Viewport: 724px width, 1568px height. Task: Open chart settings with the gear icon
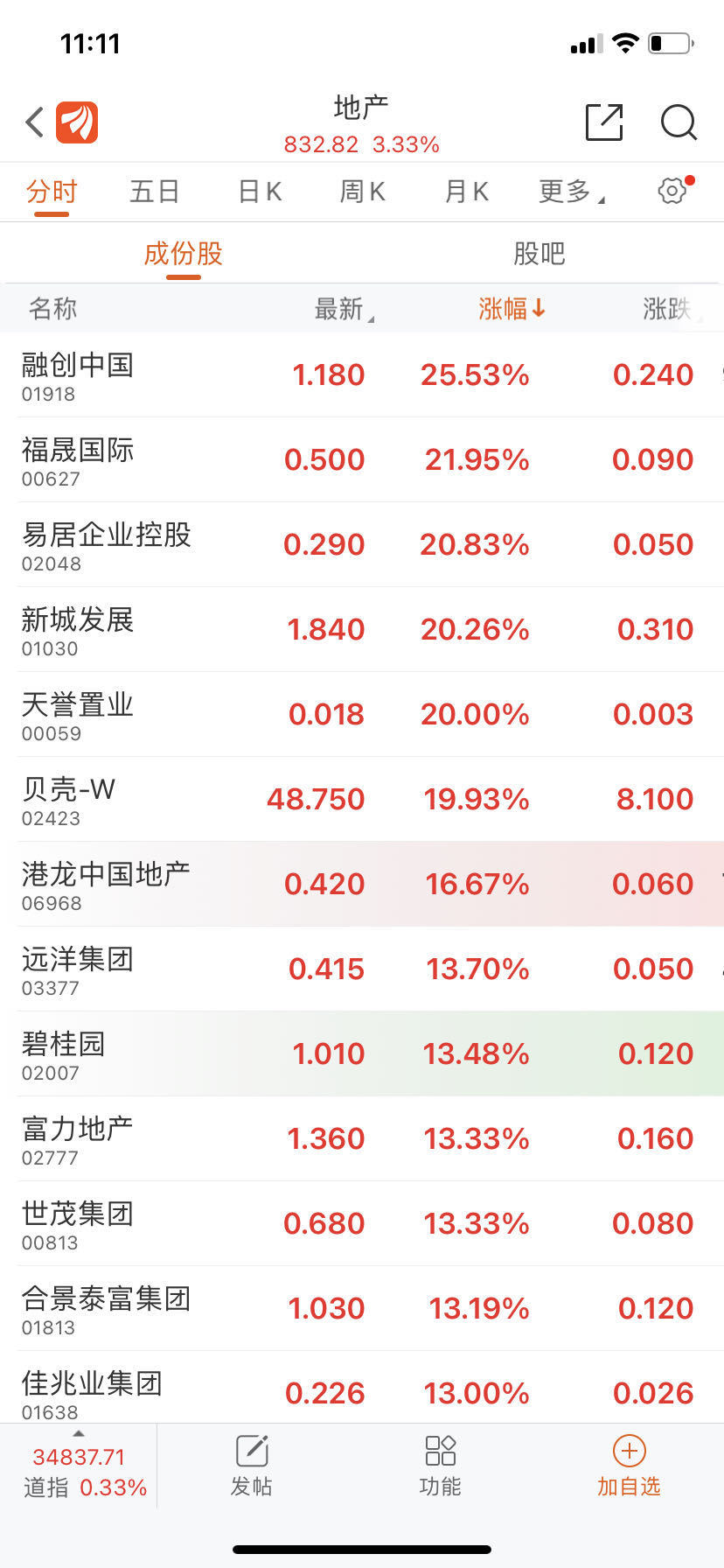coord(671,190)
